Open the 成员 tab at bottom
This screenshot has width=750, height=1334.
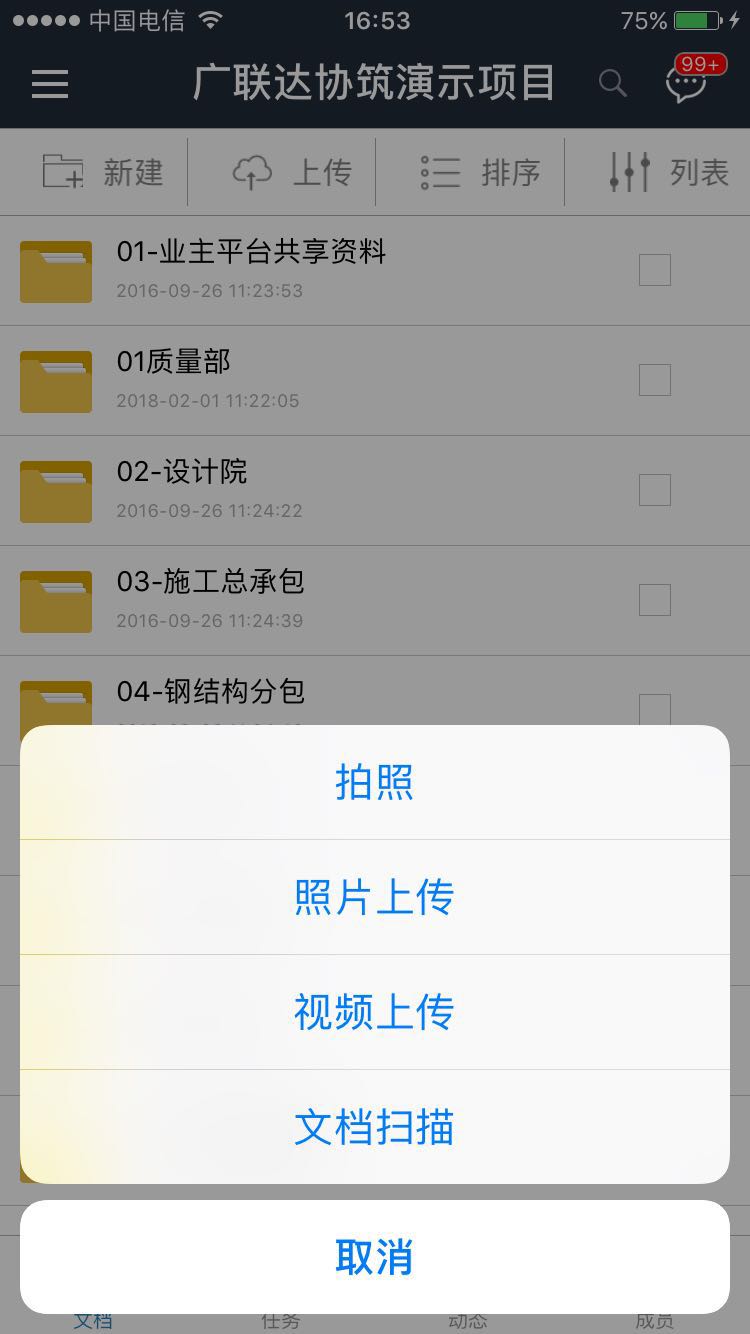(656, 1318)
